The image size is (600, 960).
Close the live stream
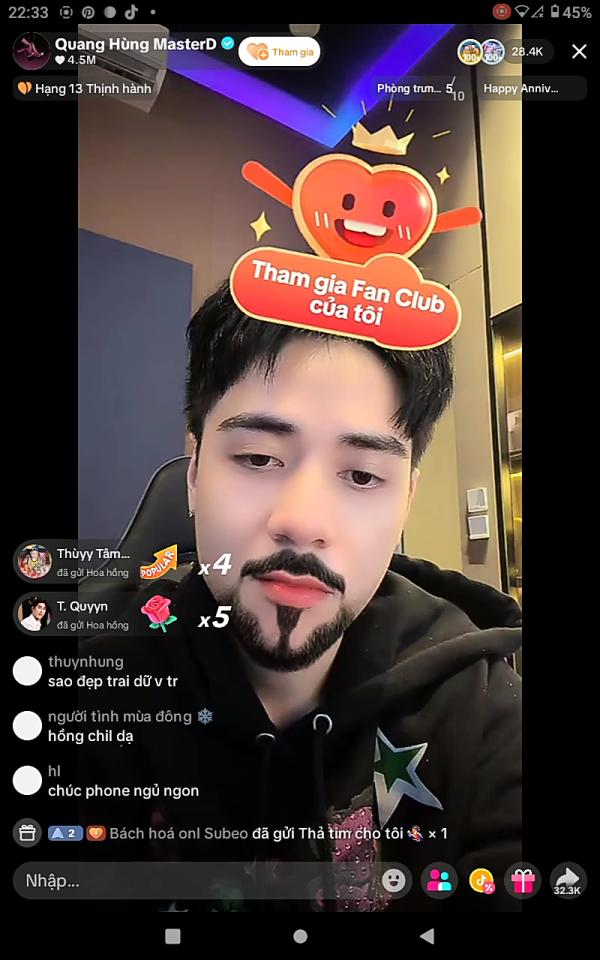(579, 51)
